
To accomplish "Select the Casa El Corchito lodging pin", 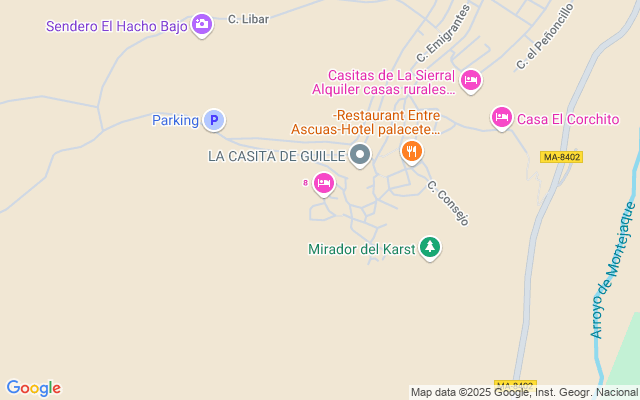I will [502, 118].
